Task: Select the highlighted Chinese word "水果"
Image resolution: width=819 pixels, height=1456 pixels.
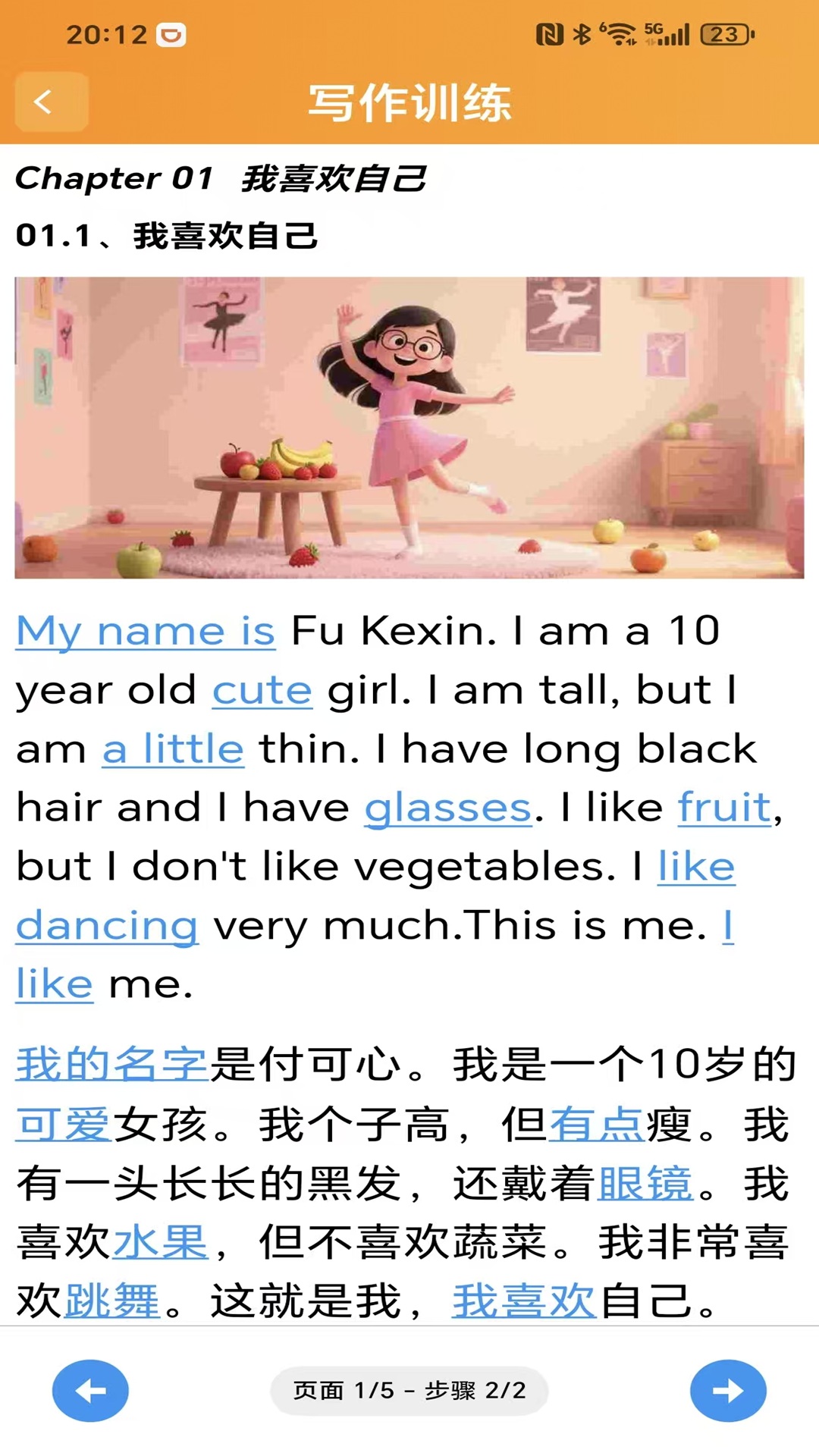Action: (160, 1242)
